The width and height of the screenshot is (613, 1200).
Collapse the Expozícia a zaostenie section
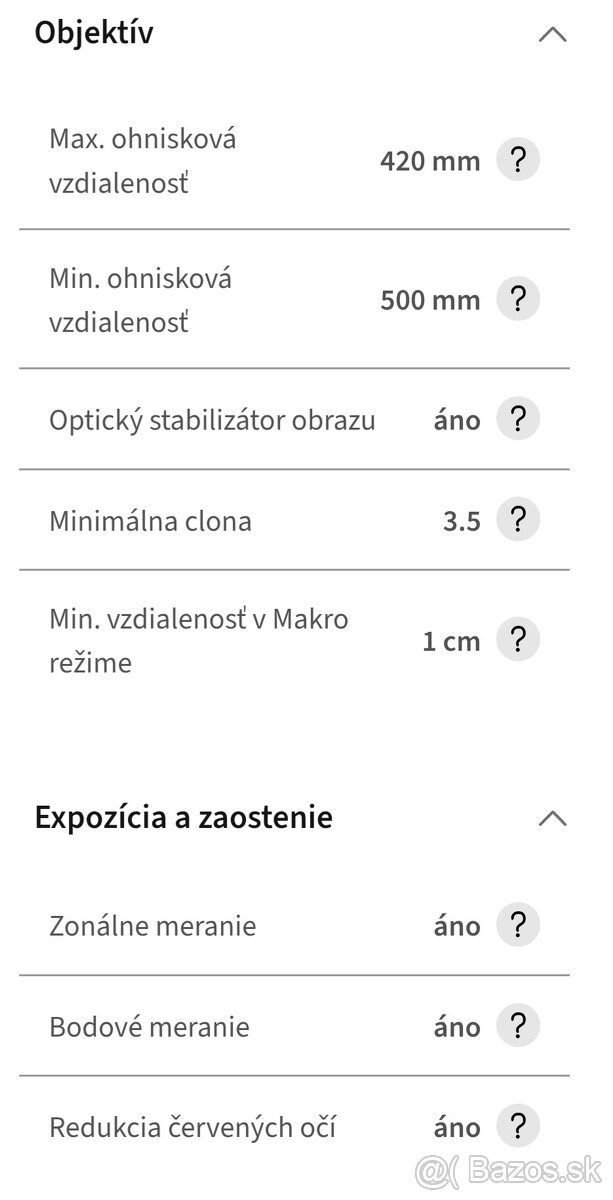(x=552, y=818)
